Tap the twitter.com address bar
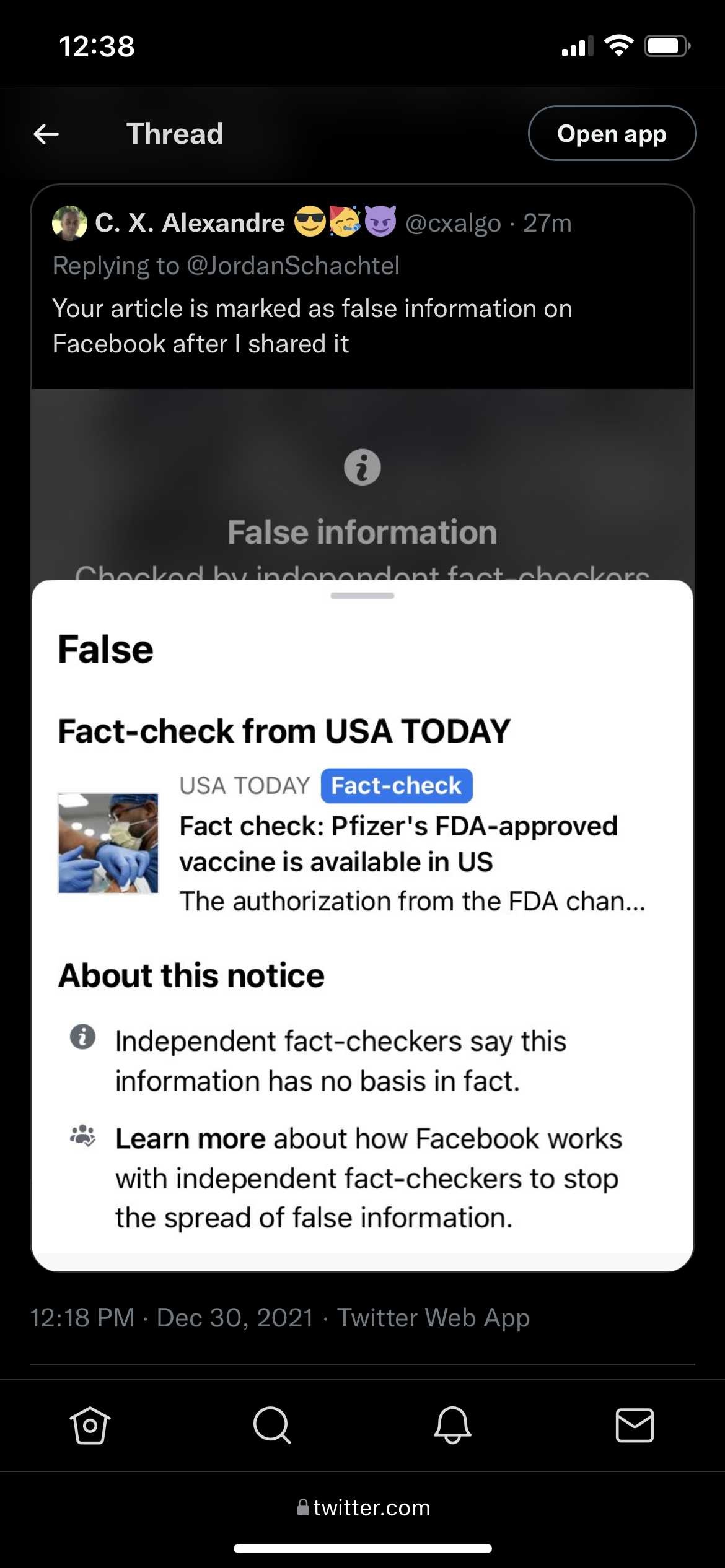 coord(363,1507)
